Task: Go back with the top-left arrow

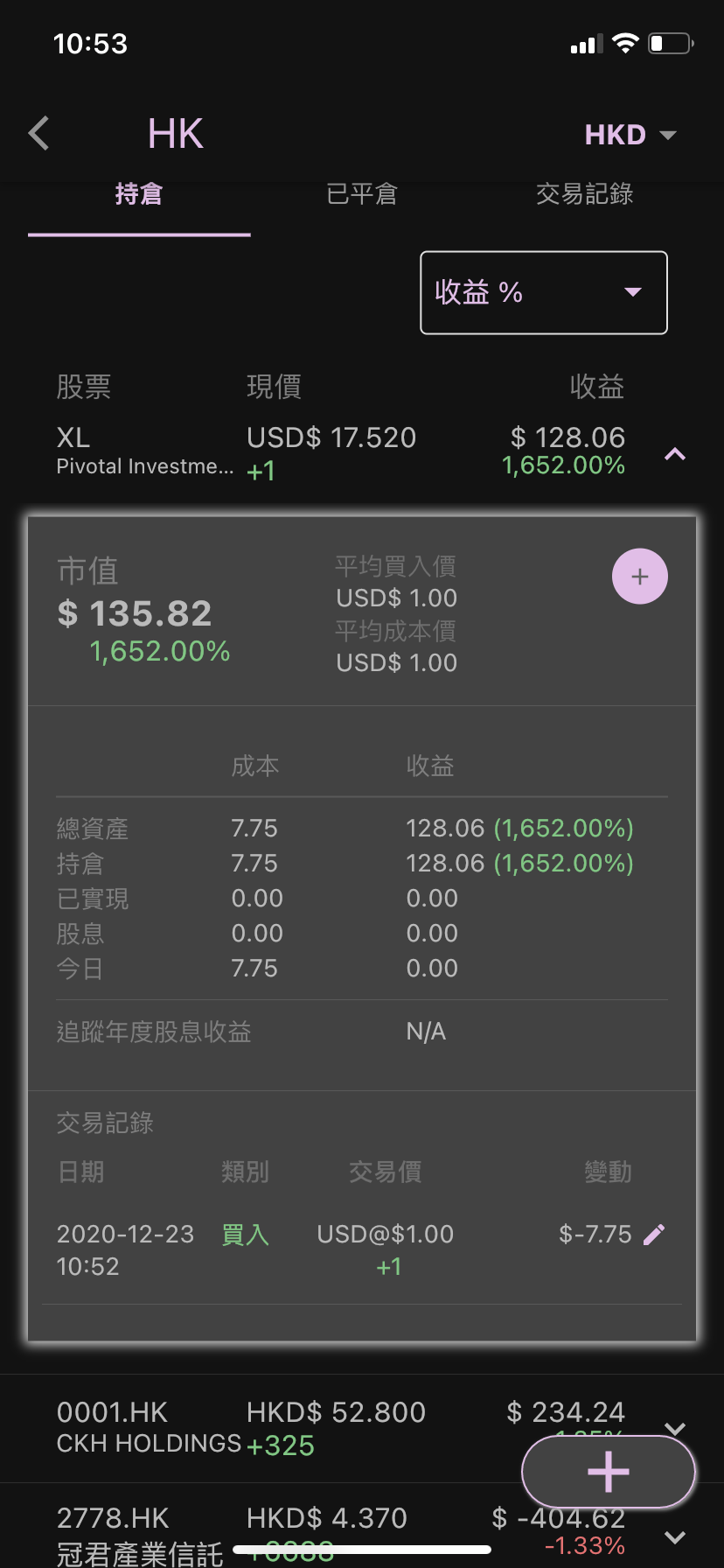Action: [38, 134]
